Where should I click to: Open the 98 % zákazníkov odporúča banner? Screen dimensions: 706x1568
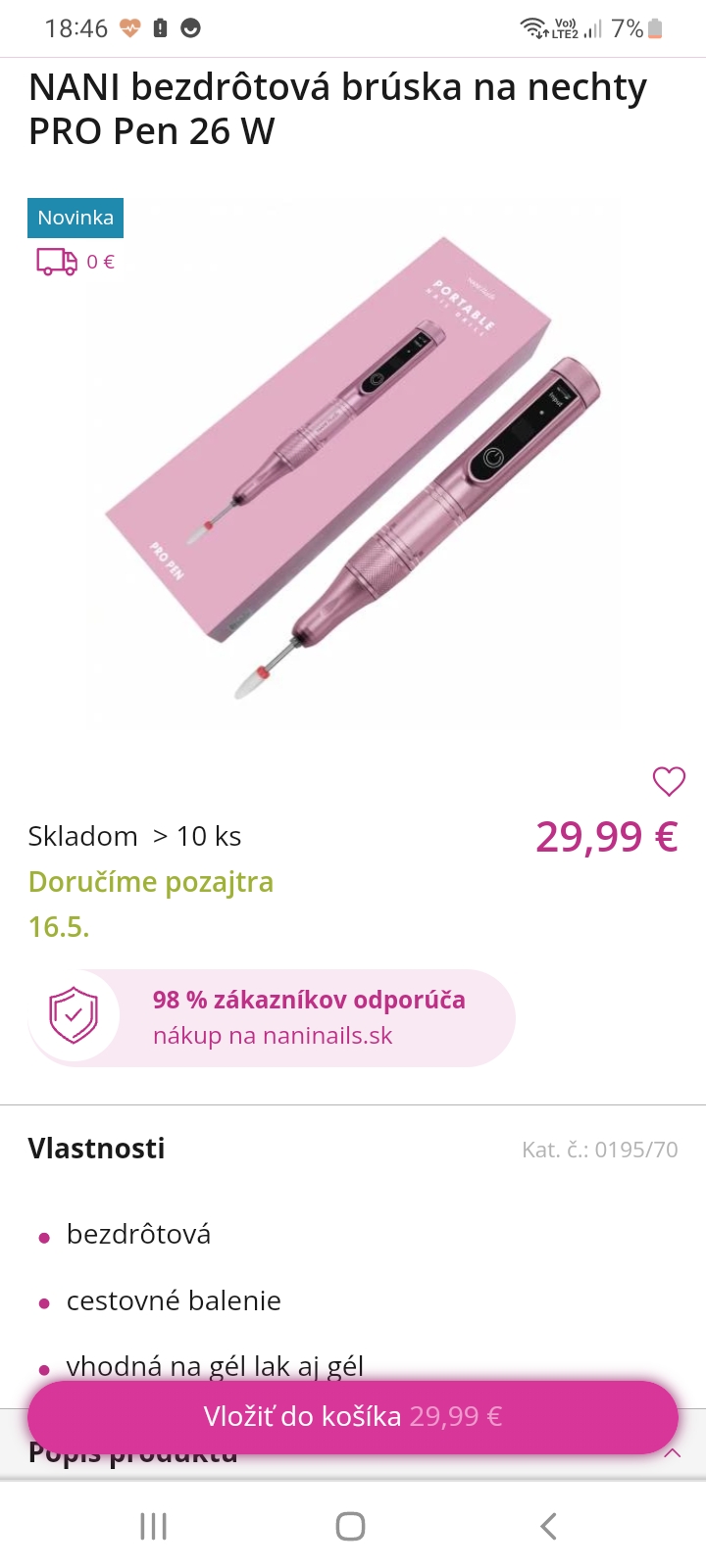click(272, 1017)
